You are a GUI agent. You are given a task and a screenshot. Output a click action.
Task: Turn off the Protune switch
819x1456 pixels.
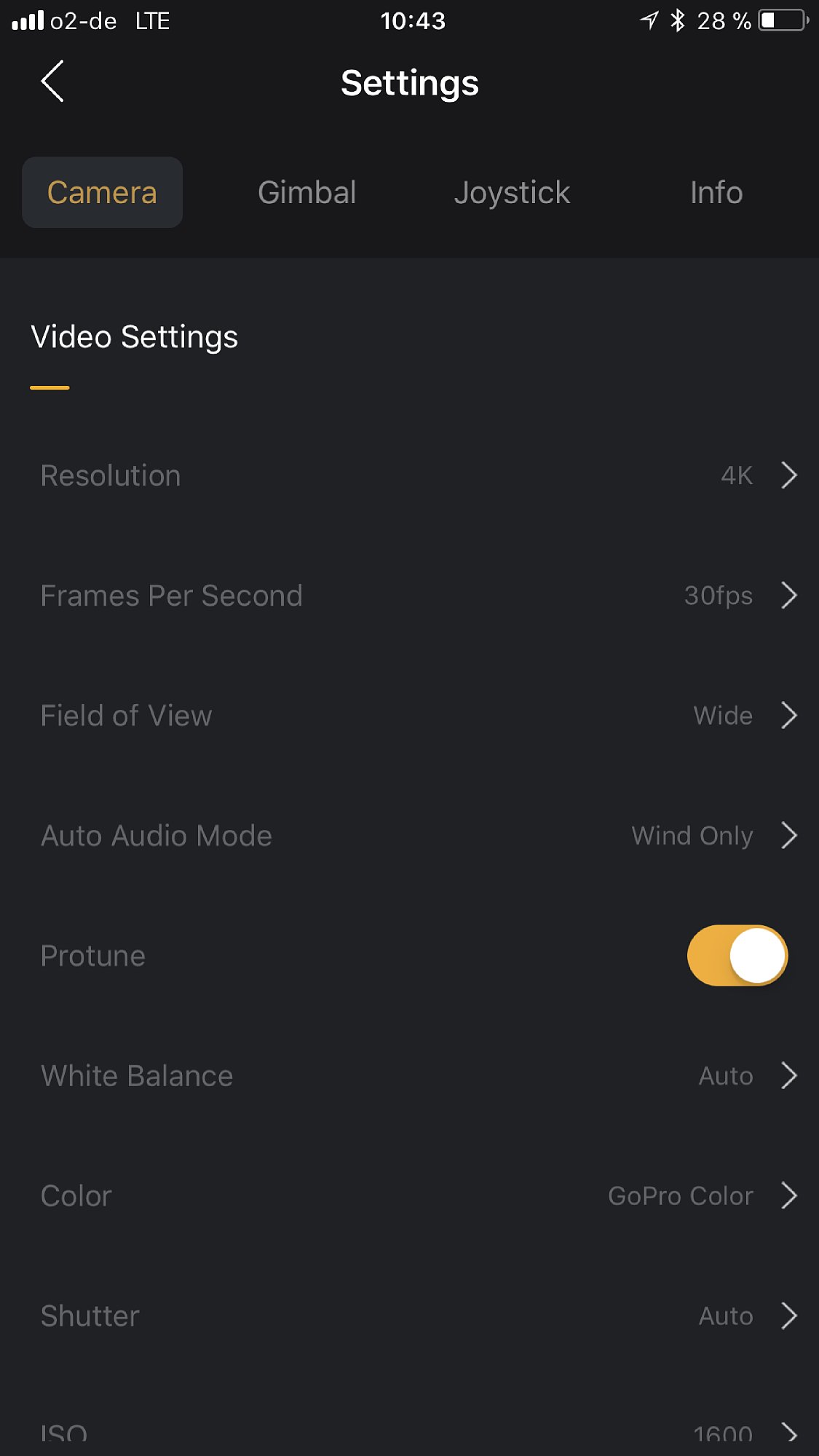(x=737, y=955)
